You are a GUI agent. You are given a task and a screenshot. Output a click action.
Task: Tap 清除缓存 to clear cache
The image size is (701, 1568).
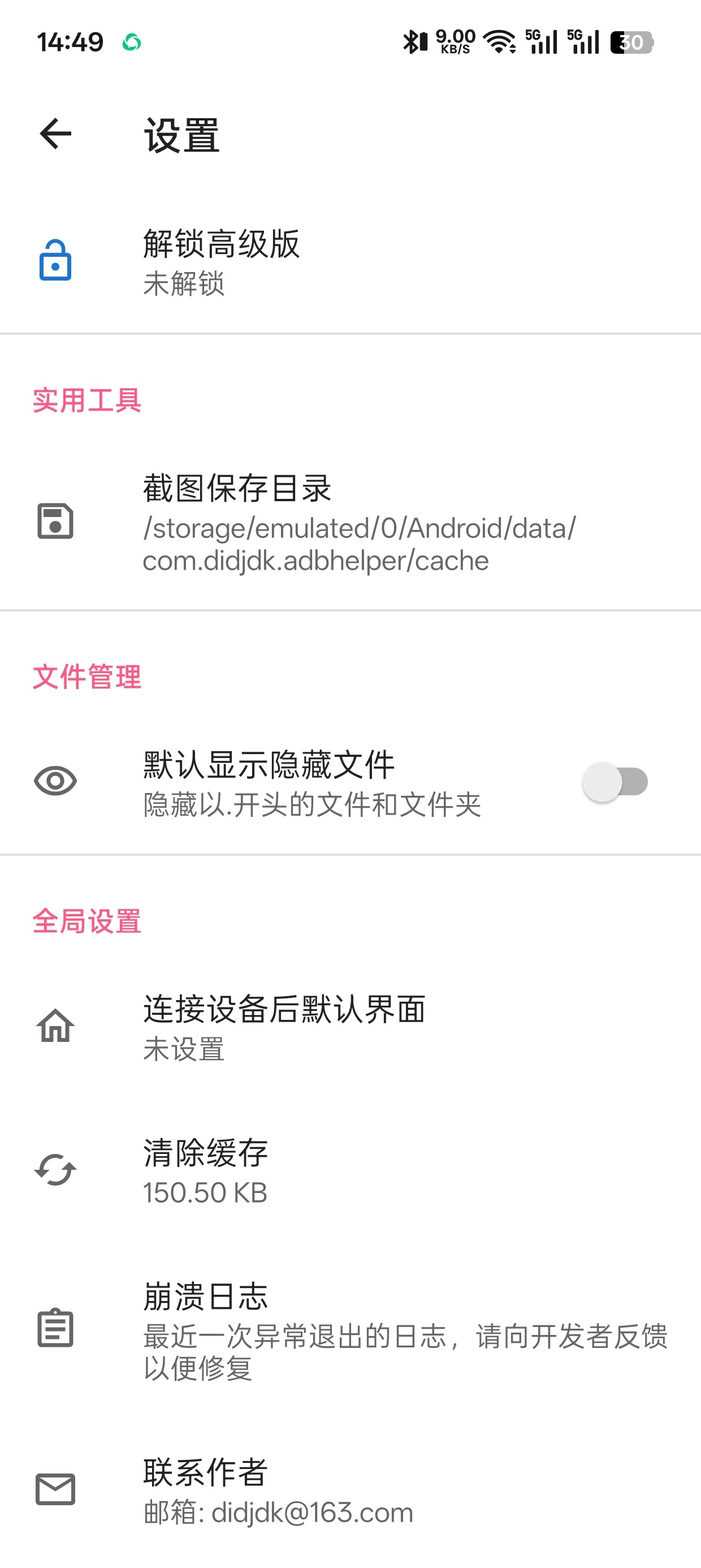coord(350,1170)
